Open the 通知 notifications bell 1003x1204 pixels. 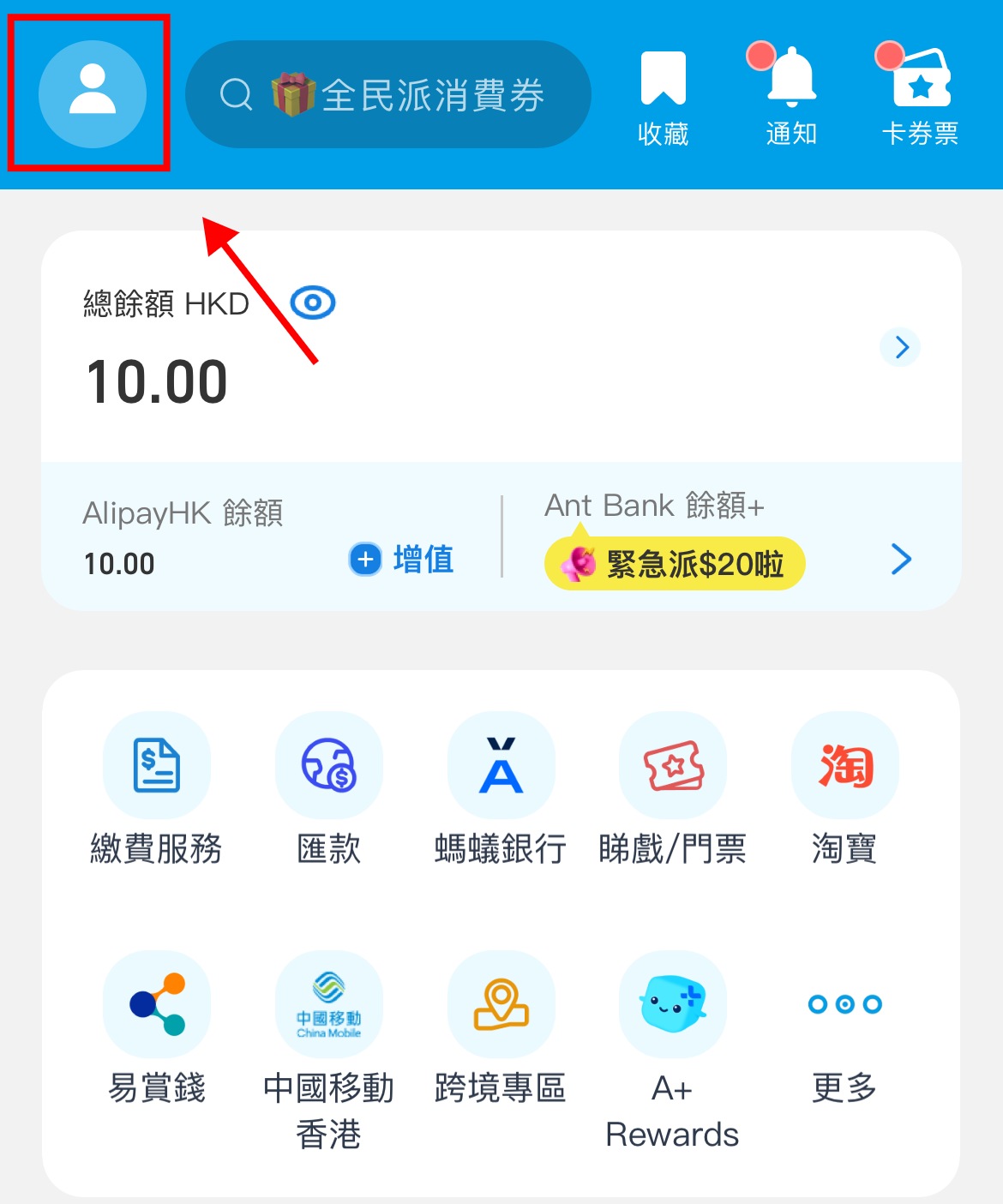pyautogui.click(x=790, y=96)
